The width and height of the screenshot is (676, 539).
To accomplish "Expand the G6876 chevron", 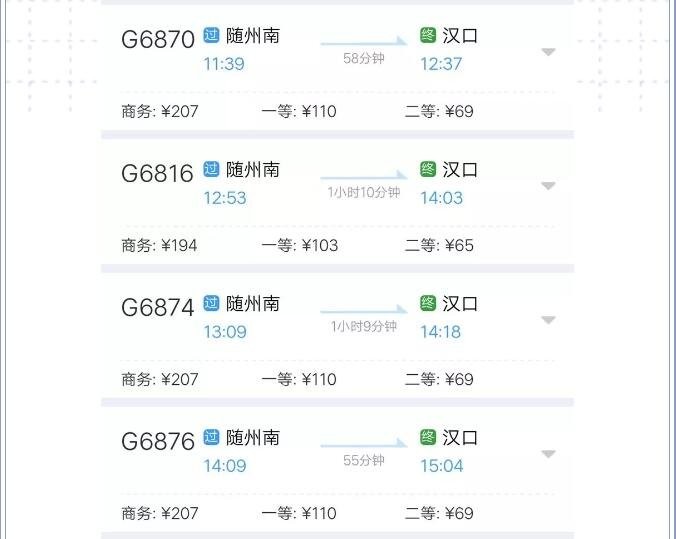I will 548,454.
